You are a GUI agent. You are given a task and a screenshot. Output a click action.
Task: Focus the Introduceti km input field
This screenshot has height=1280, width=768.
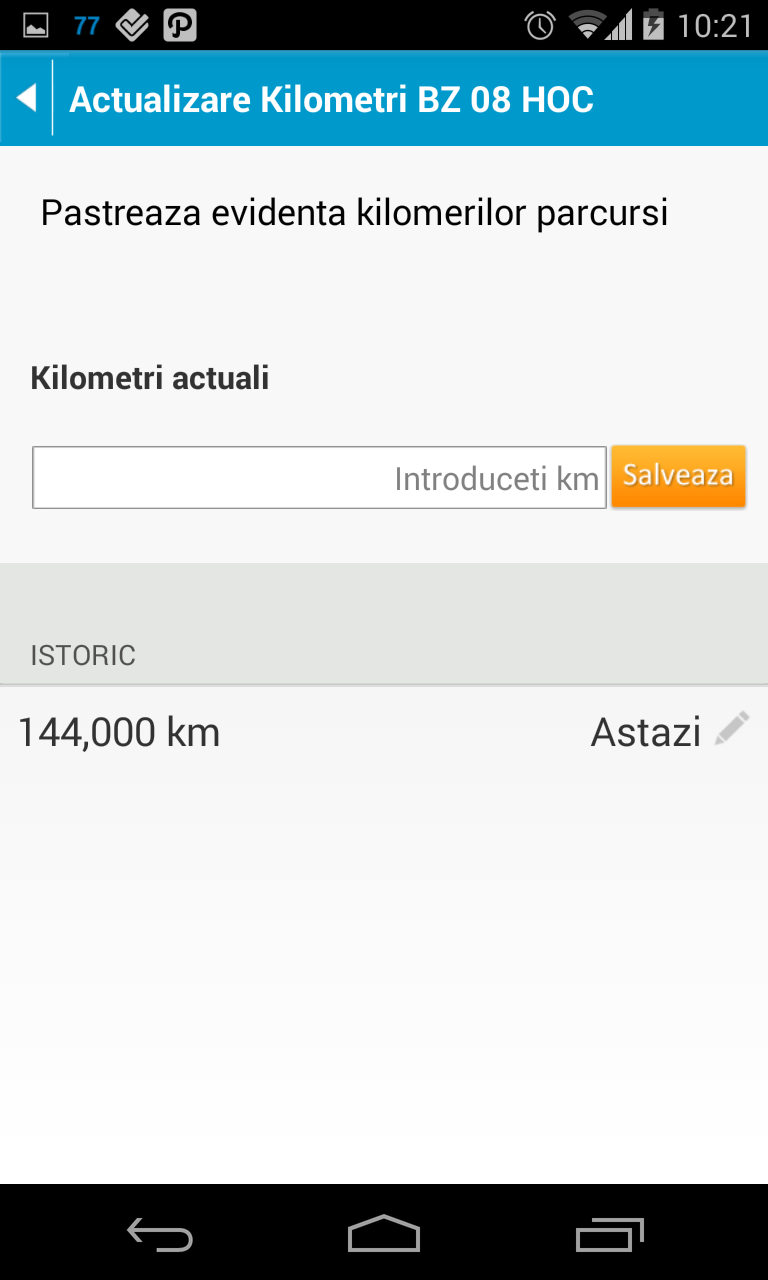point(319,478)
